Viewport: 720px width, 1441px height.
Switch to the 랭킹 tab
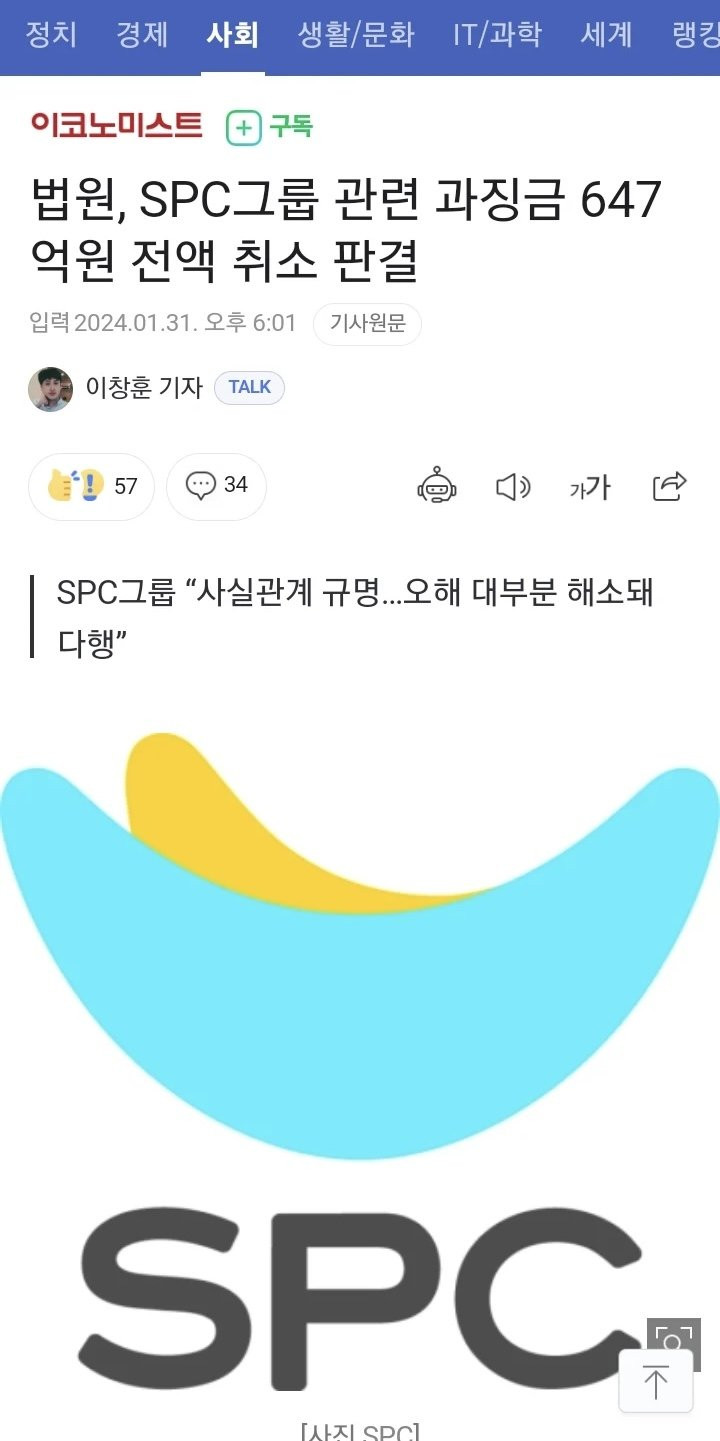696,35
